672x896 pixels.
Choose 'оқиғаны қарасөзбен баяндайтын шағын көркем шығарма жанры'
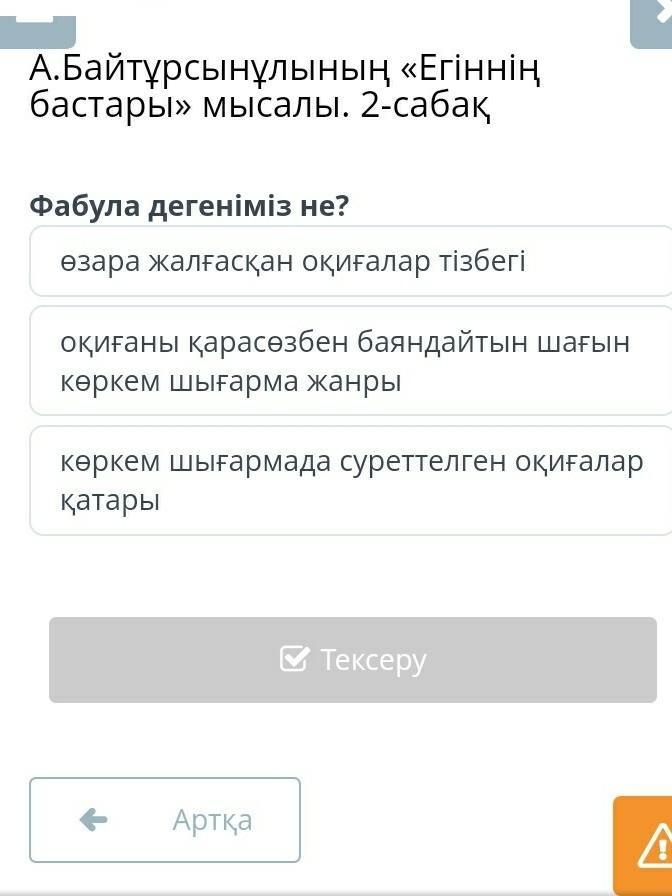click(350, 361)
